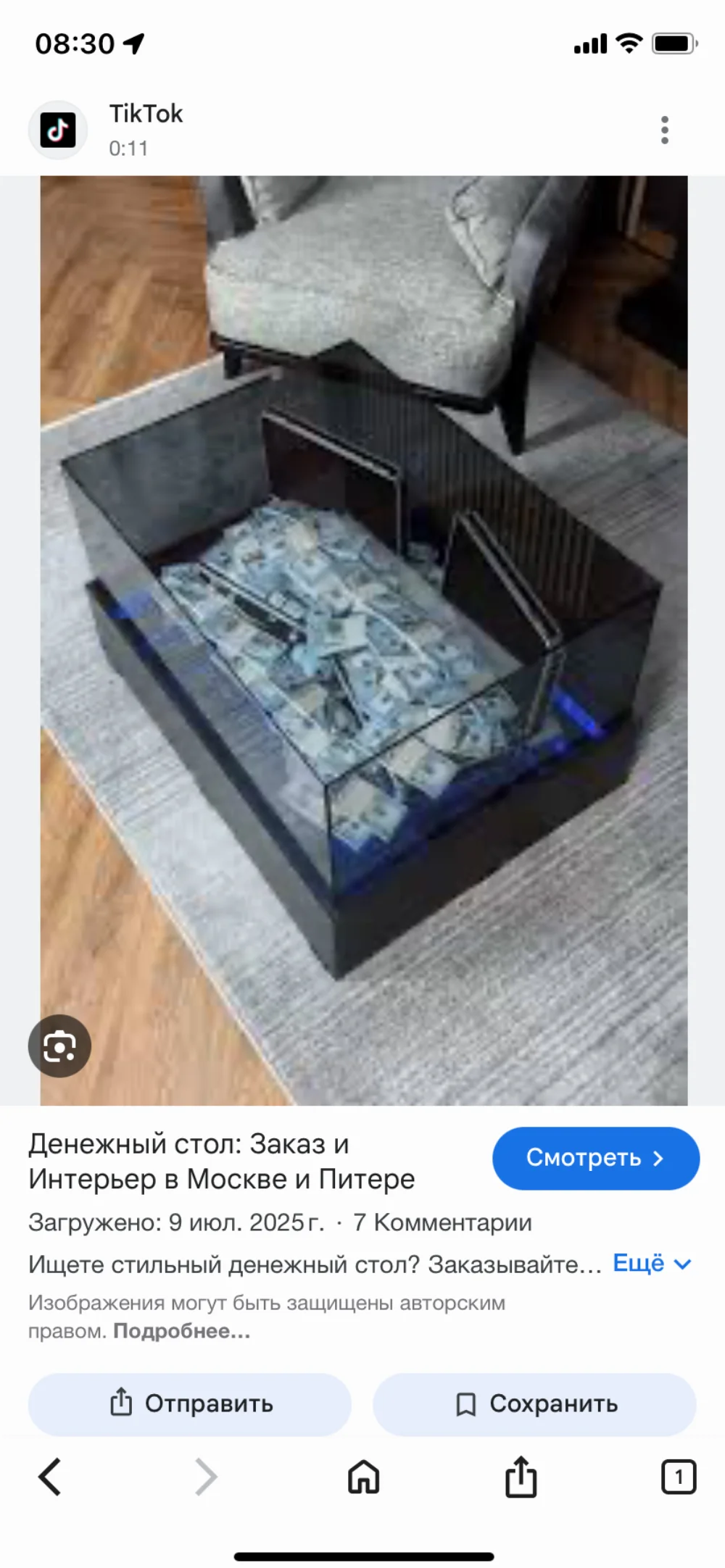Share the image via Отправить
The image size is (725, 1568).
[x=190, y=1404]
